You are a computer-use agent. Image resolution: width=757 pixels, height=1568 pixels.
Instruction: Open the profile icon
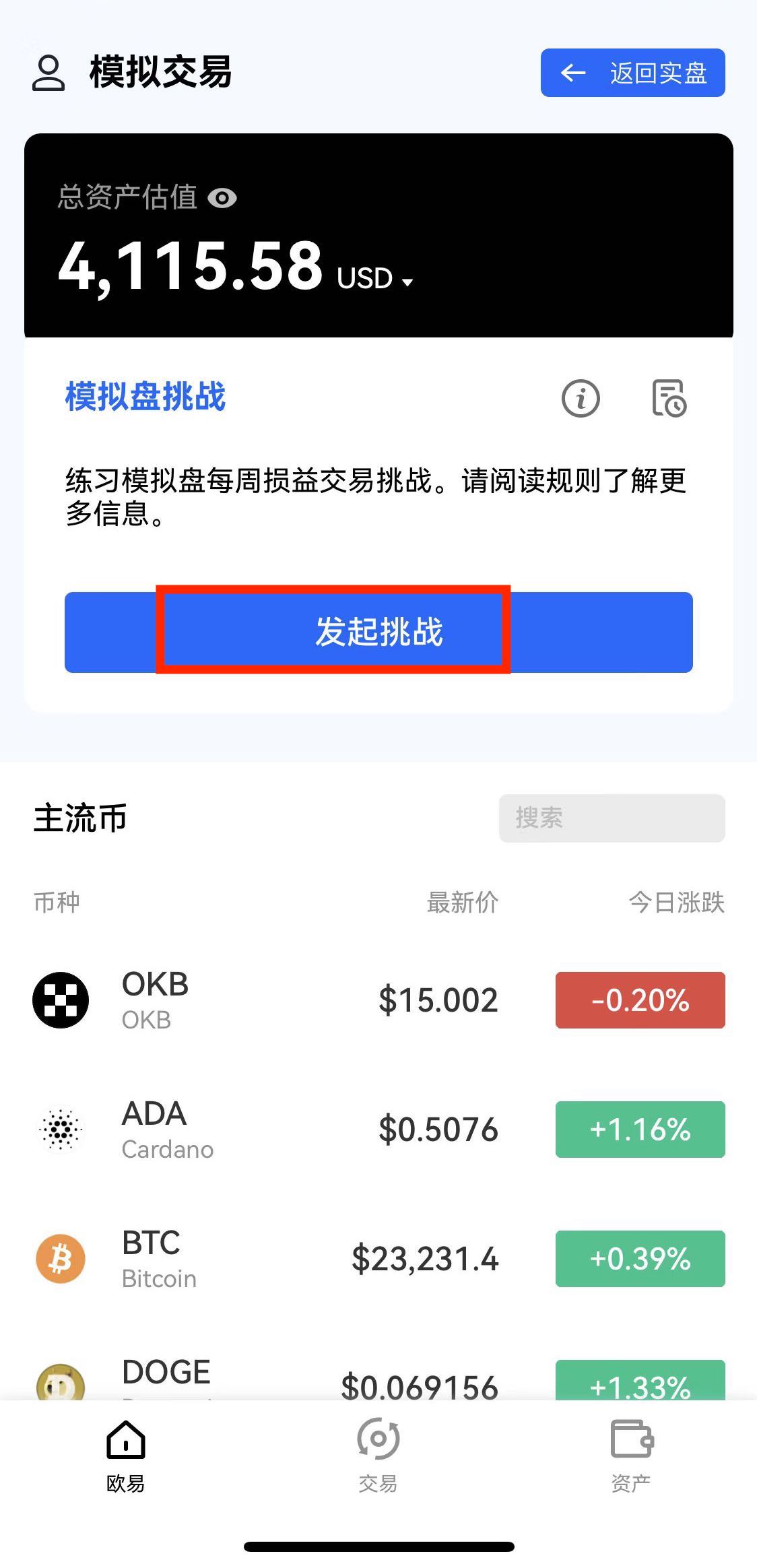[48, 73]
